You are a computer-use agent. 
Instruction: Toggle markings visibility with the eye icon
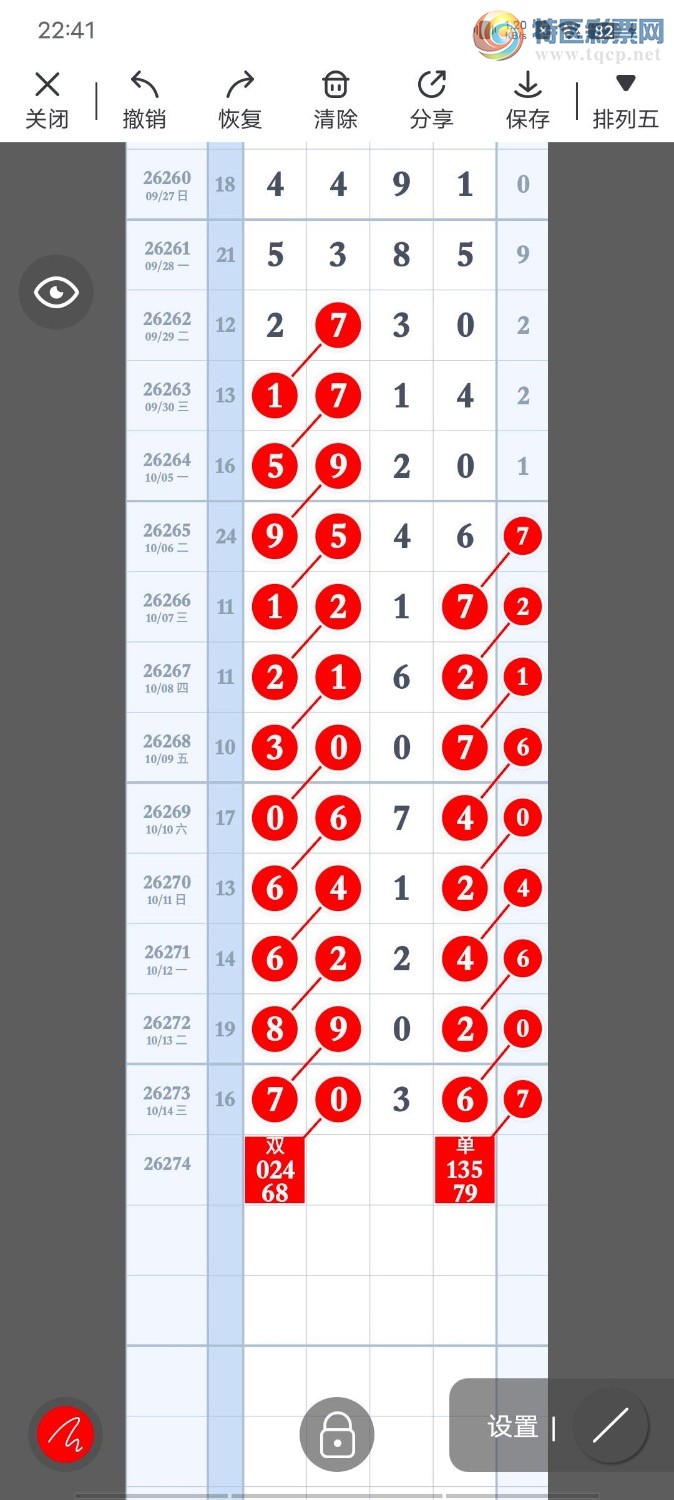[56, 292]
